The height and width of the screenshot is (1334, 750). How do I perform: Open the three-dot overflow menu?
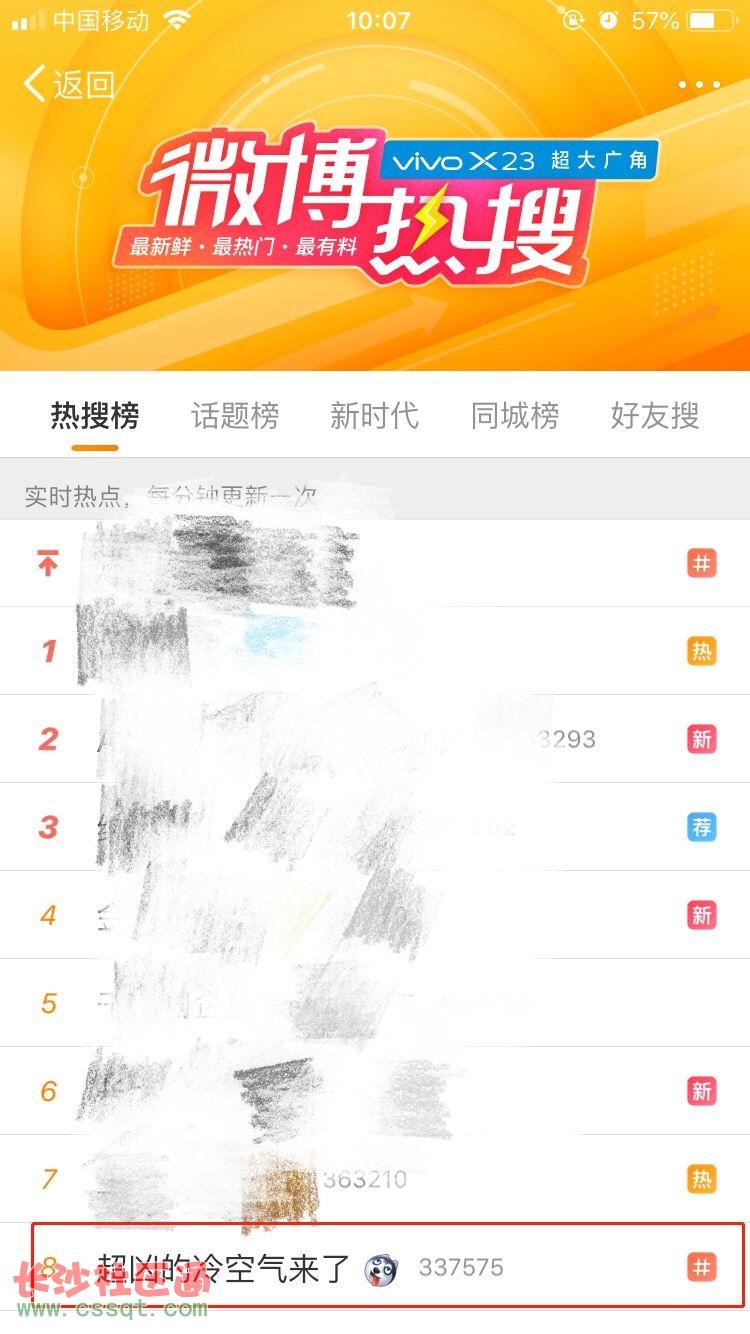pos(699,85)
